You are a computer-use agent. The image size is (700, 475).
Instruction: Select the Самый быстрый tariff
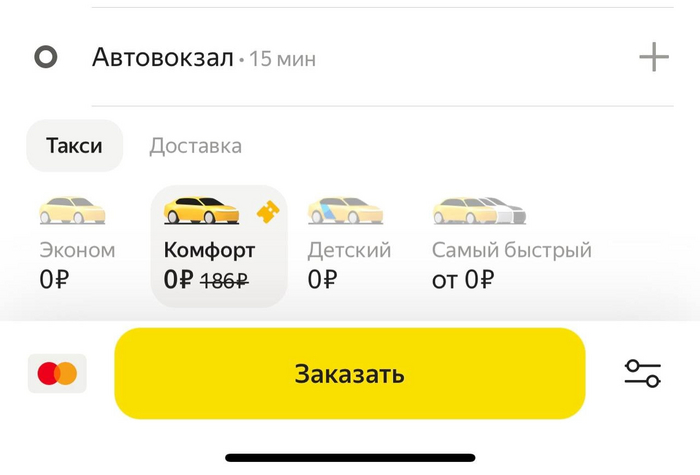510,242
